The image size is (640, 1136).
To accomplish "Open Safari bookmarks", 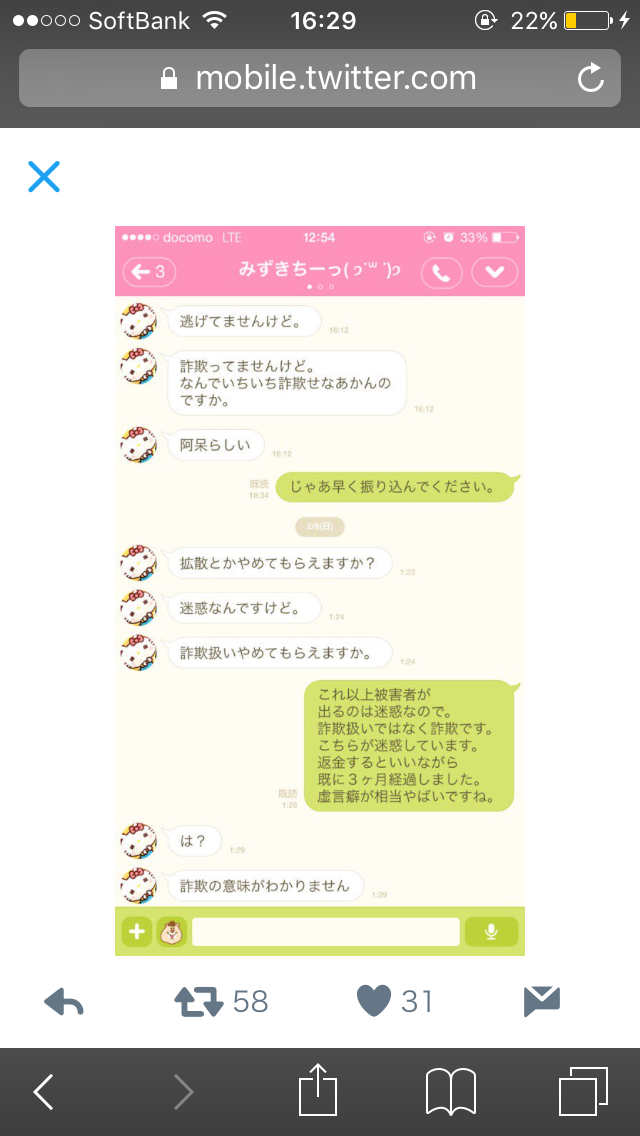I will click(450, 1092).
